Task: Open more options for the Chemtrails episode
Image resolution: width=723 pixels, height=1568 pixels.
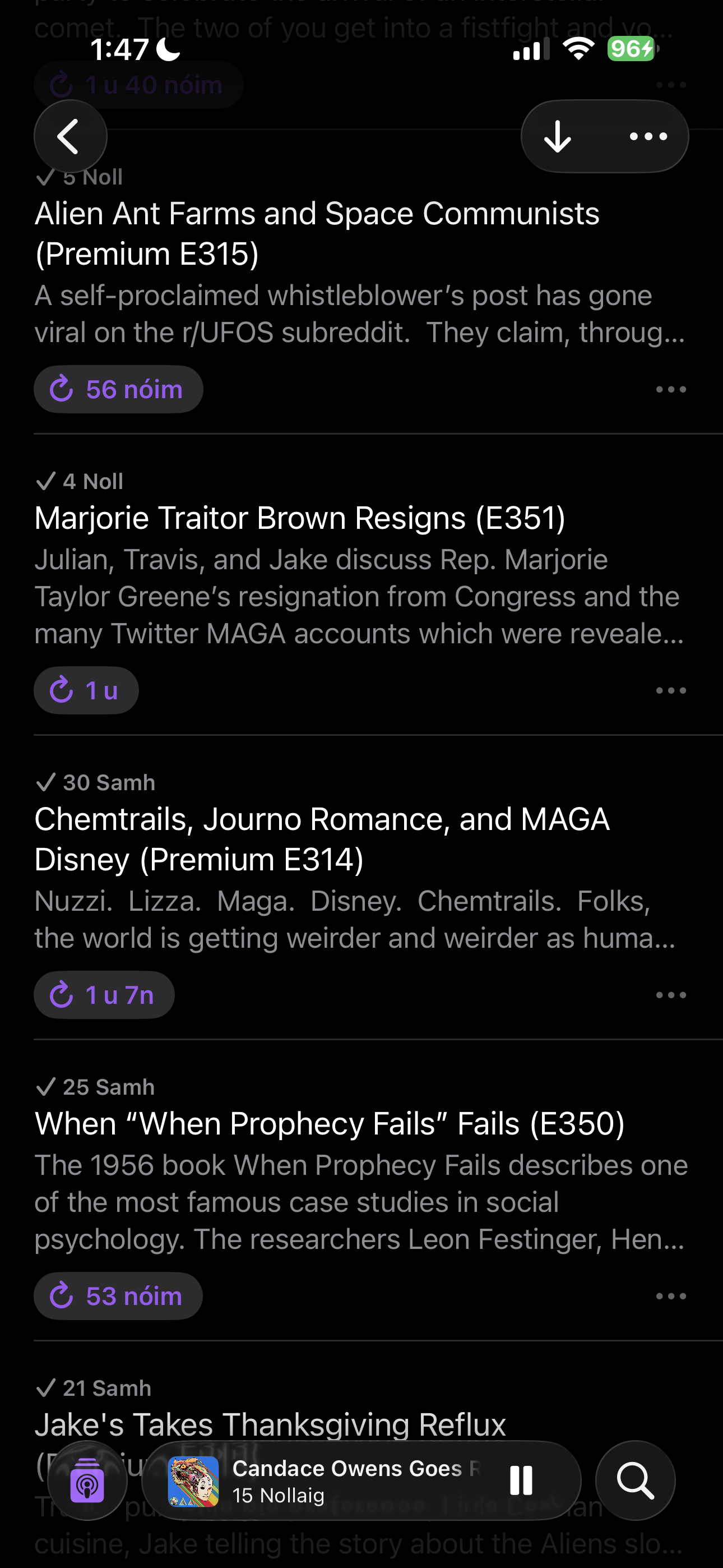Action: (x=671, y=995)
